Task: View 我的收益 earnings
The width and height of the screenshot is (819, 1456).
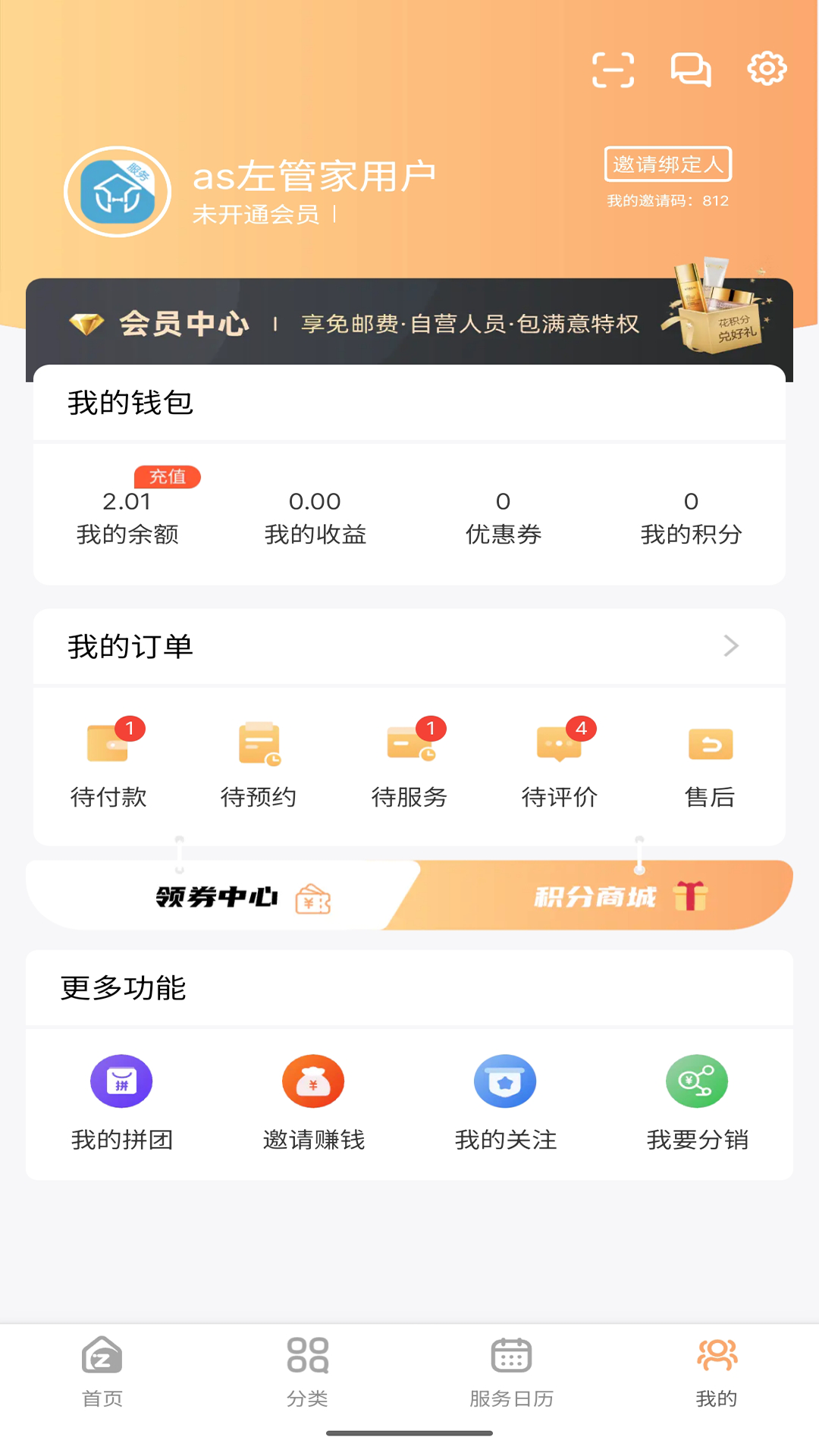Action: point(315,517)
